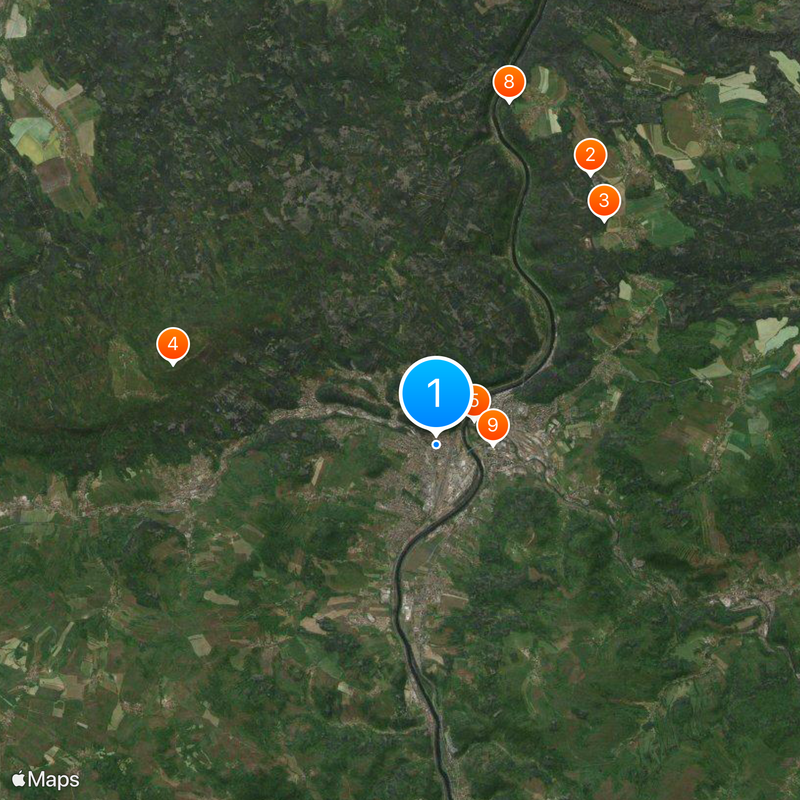Select the orange pin numbered 9

tap(492, 425)
